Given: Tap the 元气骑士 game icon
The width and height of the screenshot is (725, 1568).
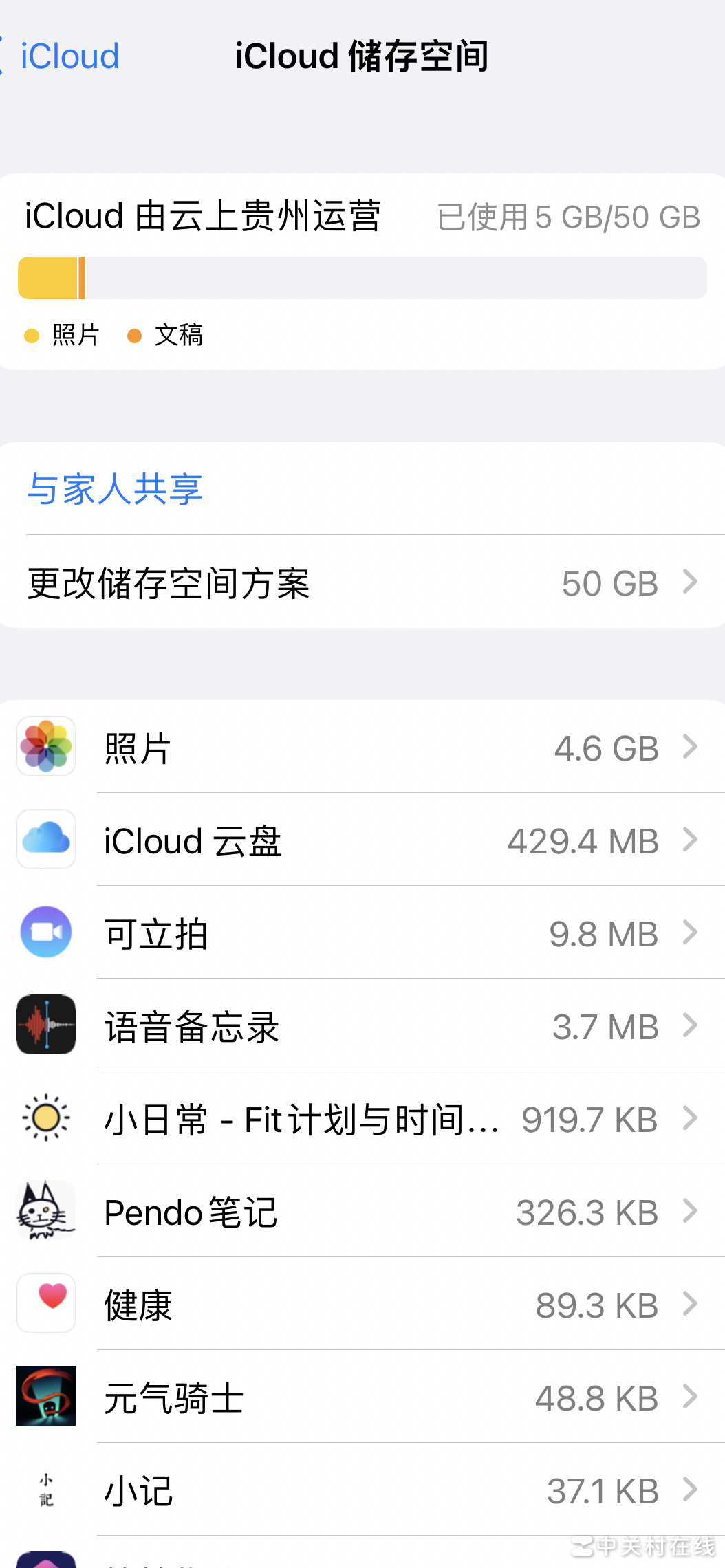Looking at the screenshot, I should tap(45, 1397).
